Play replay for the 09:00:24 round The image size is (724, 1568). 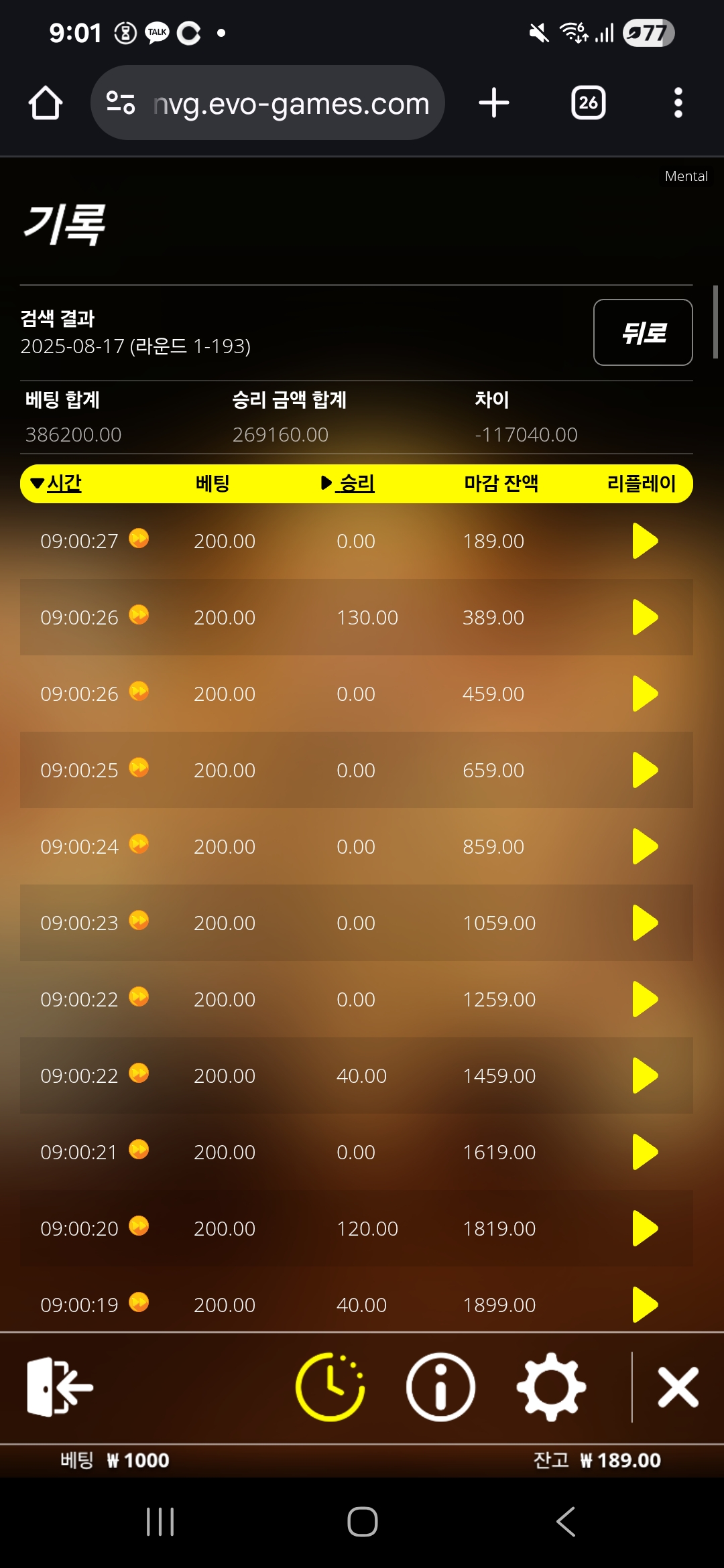click(x=644, y=846)
